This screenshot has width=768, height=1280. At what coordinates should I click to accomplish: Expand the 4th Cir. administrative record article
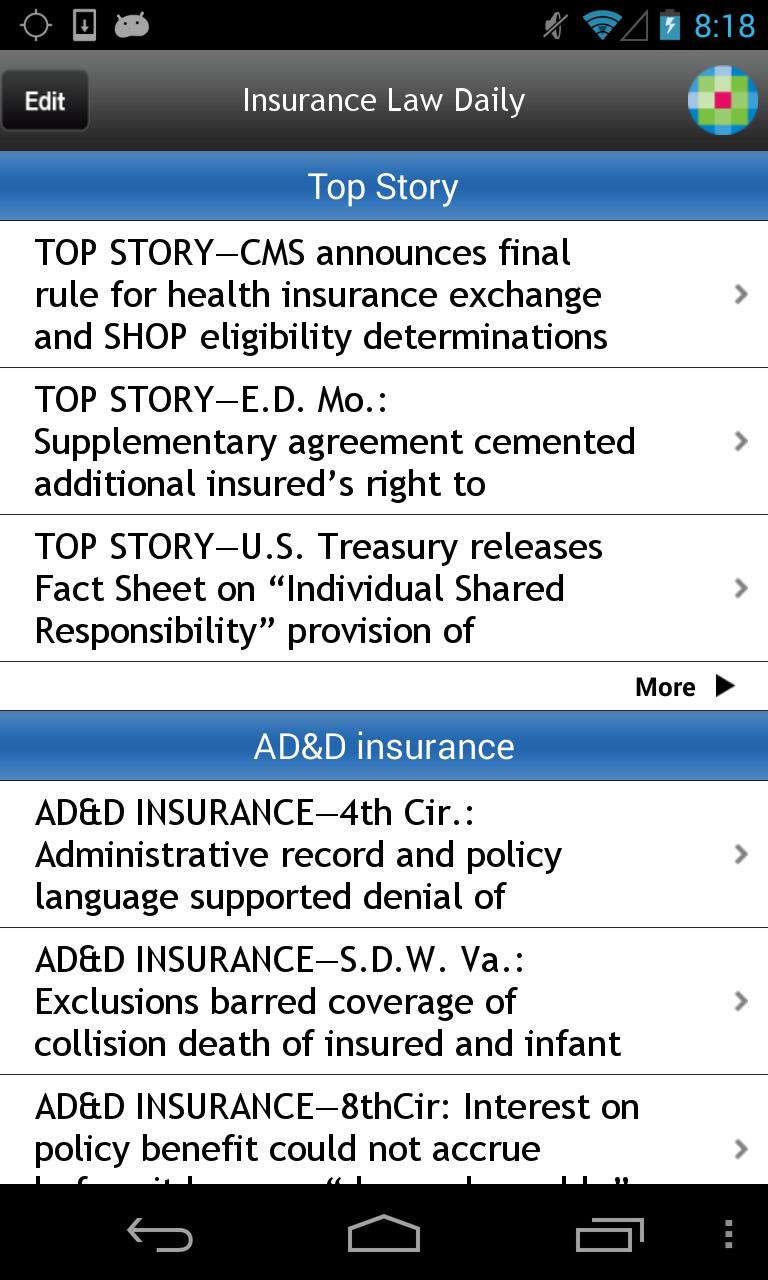tap(384, 854)
